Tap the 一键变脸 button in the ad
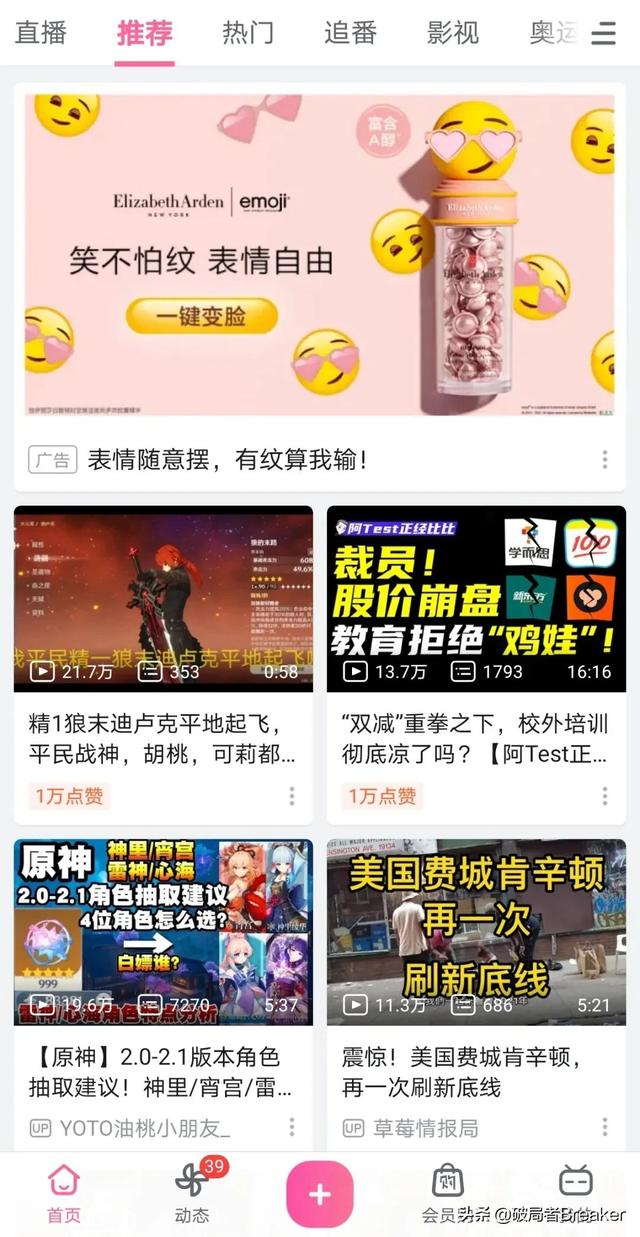Image resolution: width=640 pixels, height=1237 pixels. (201, 316)
